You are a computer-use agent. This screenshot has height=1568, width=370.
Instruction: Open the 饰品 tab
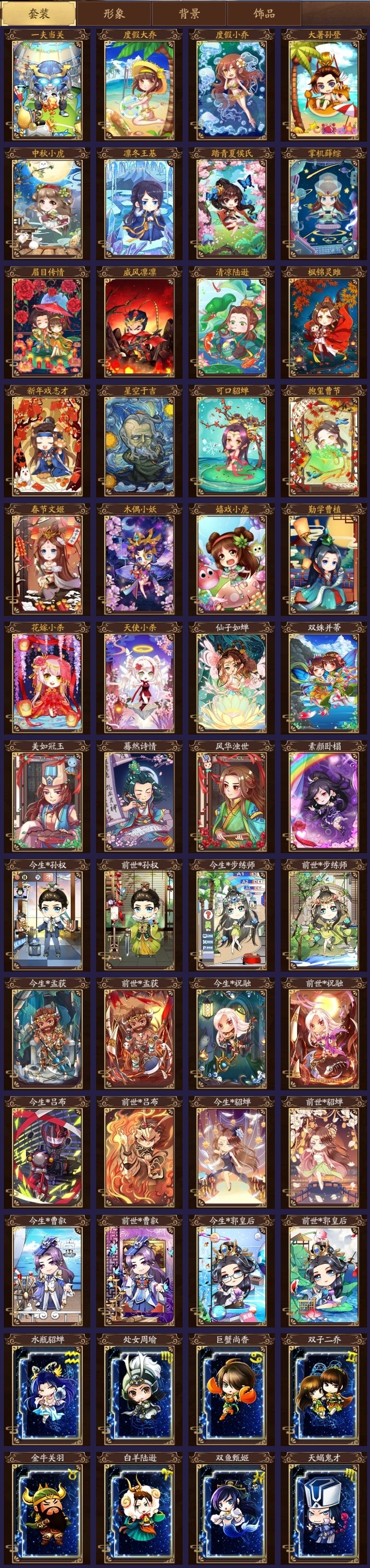click(264, 13)
